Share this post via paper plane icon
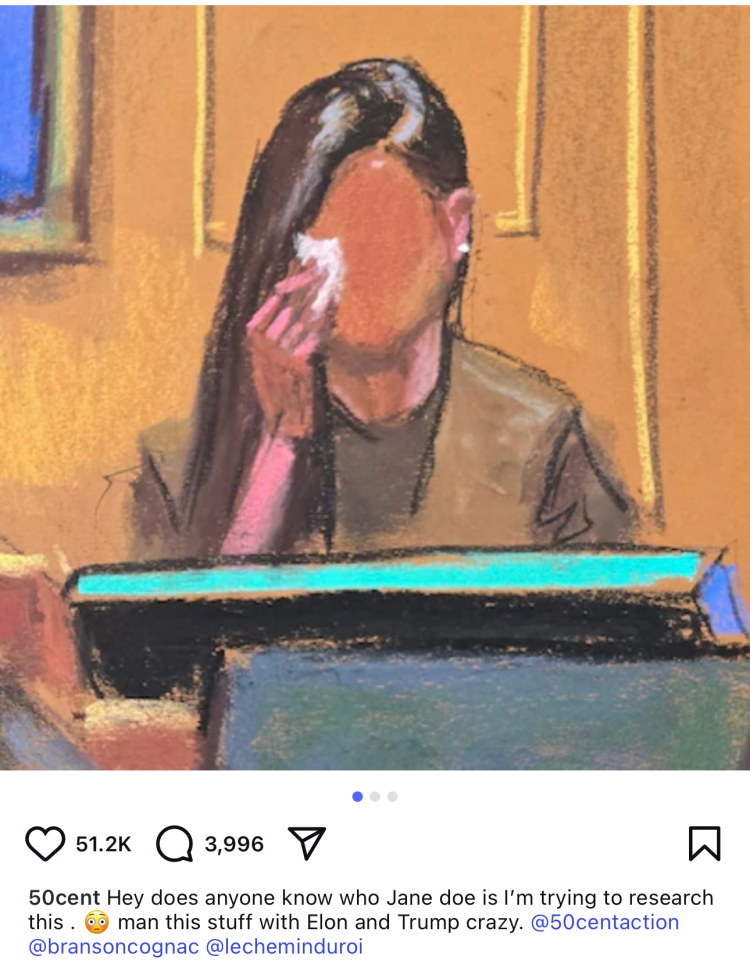 [307, 843]
